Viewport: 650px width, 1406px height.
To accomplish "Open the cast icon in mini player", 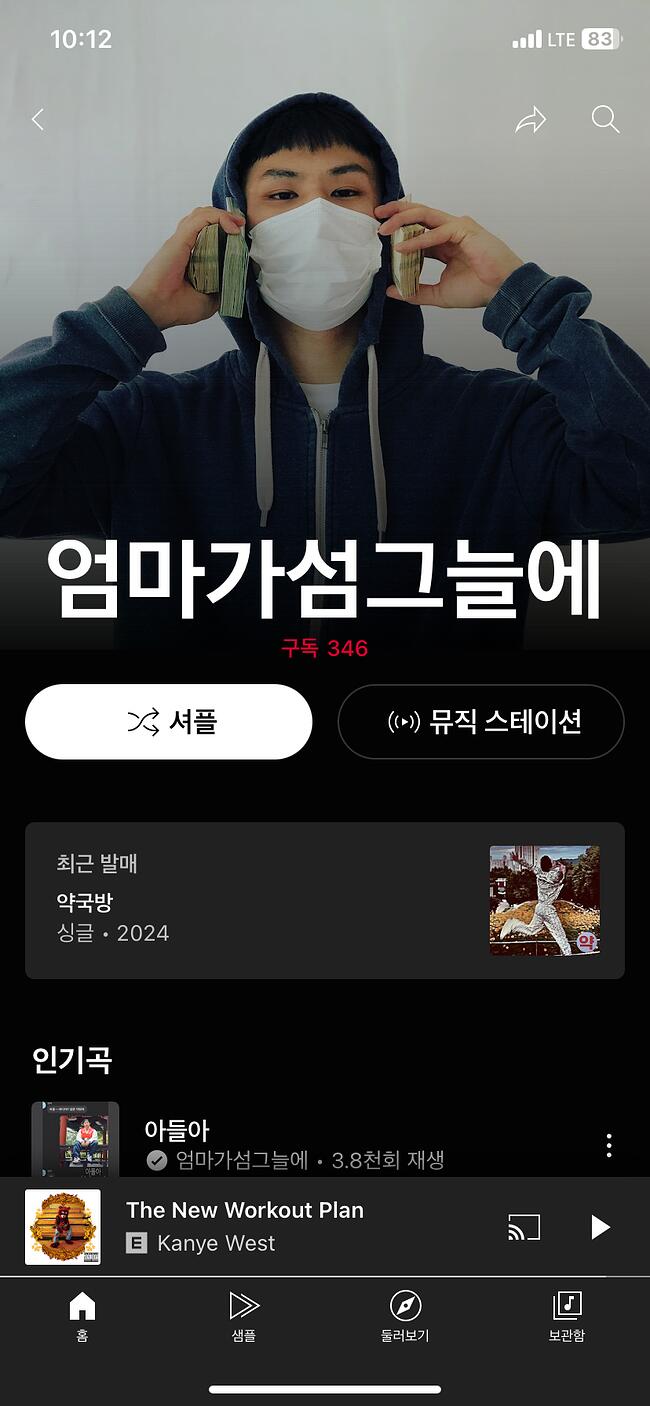I will click(523, 1227).
